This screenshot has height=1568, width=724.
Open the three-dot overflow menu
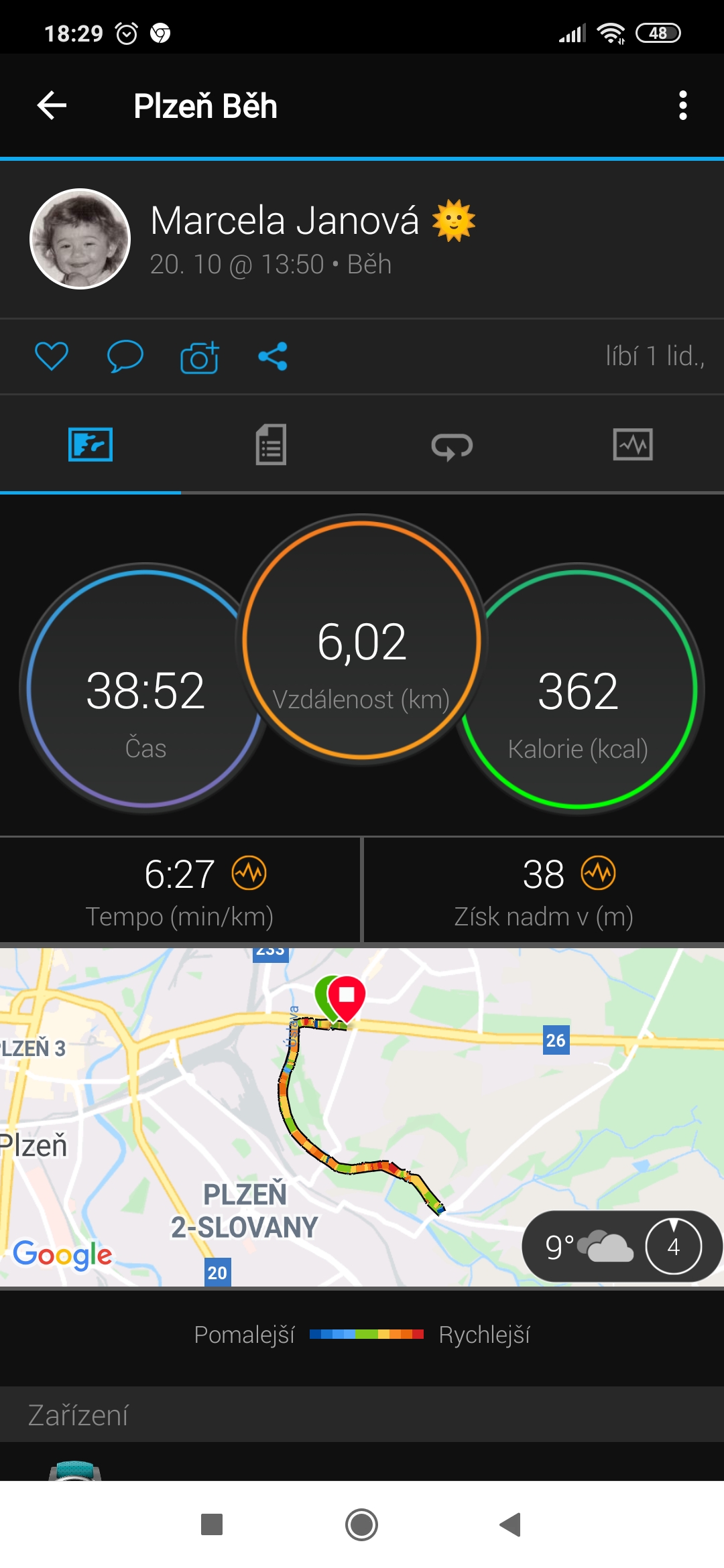click(682, 105)
